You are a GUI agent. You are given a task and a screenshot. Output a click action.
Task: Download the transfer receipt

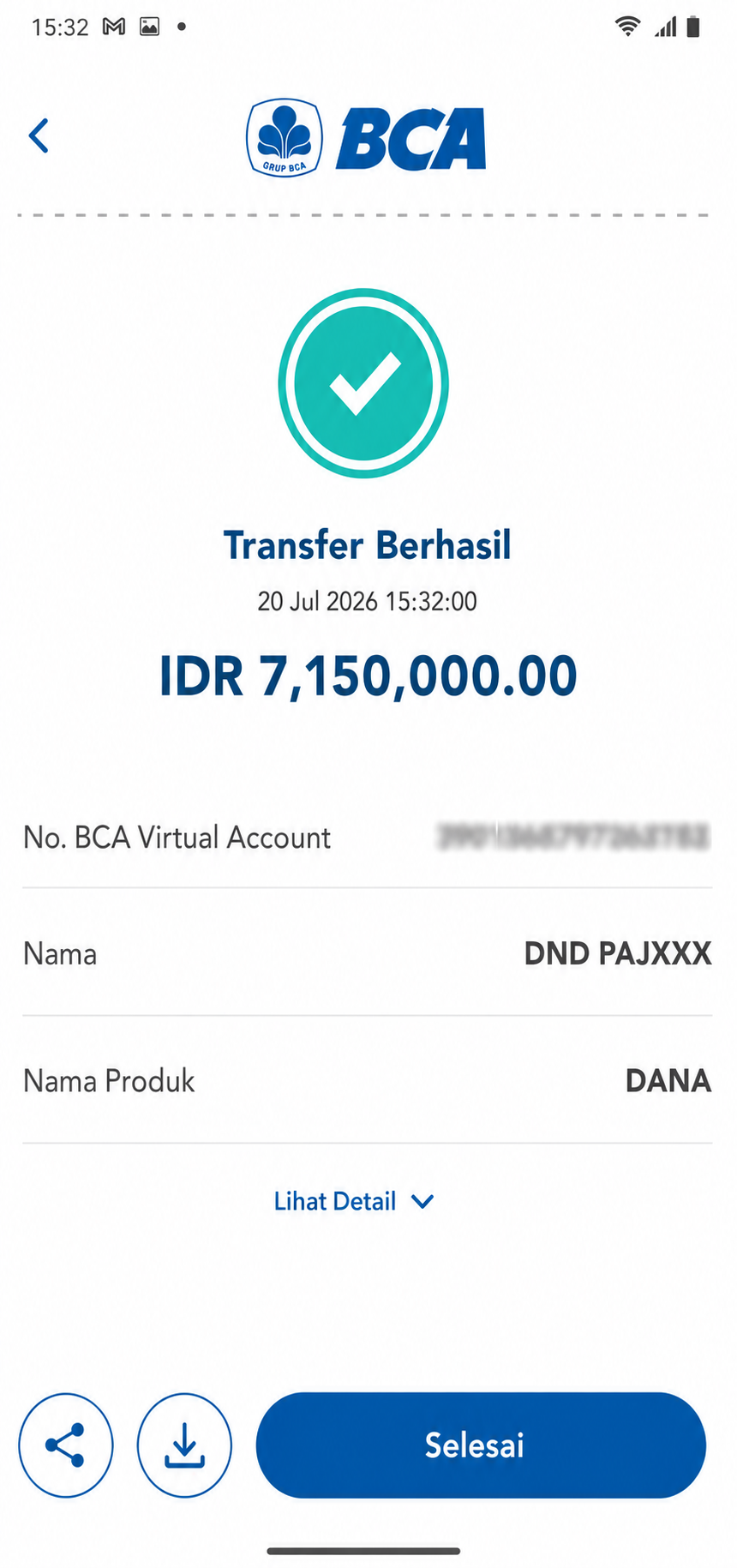tap(184, 1445)
